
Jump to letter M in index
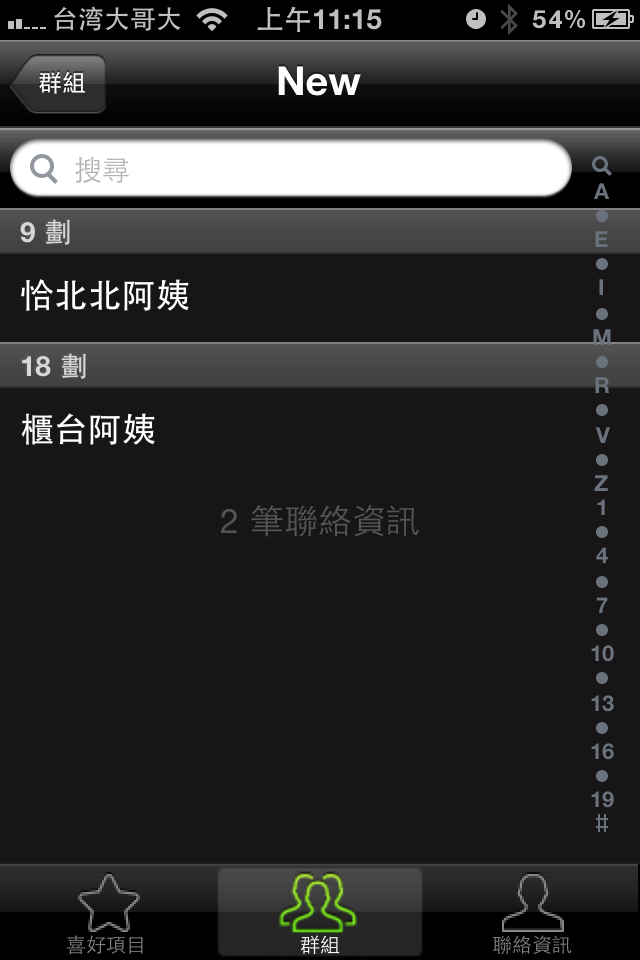coord(601,337)
